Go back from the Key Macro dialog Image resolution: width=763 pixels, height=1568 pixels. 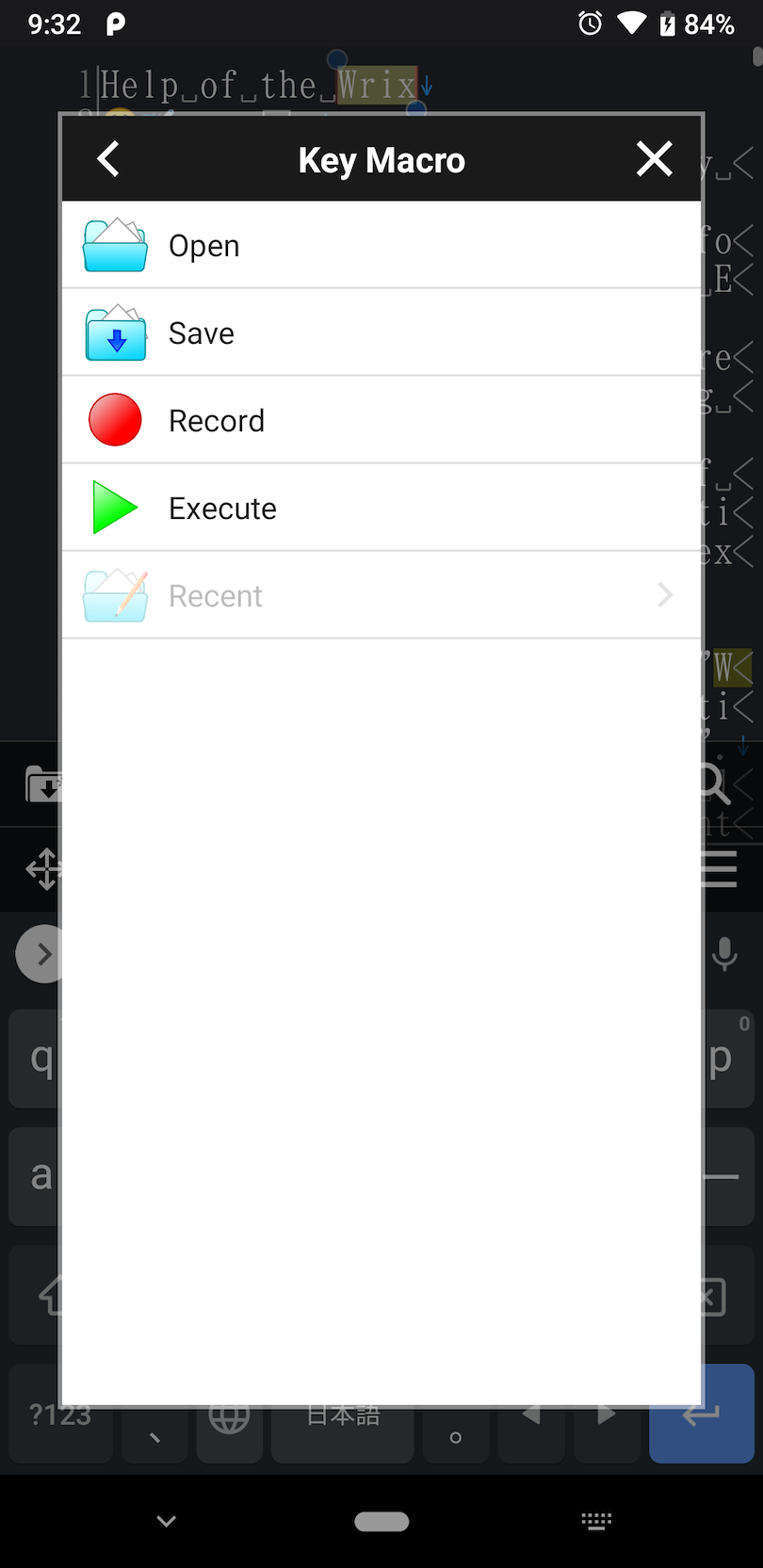108,159
